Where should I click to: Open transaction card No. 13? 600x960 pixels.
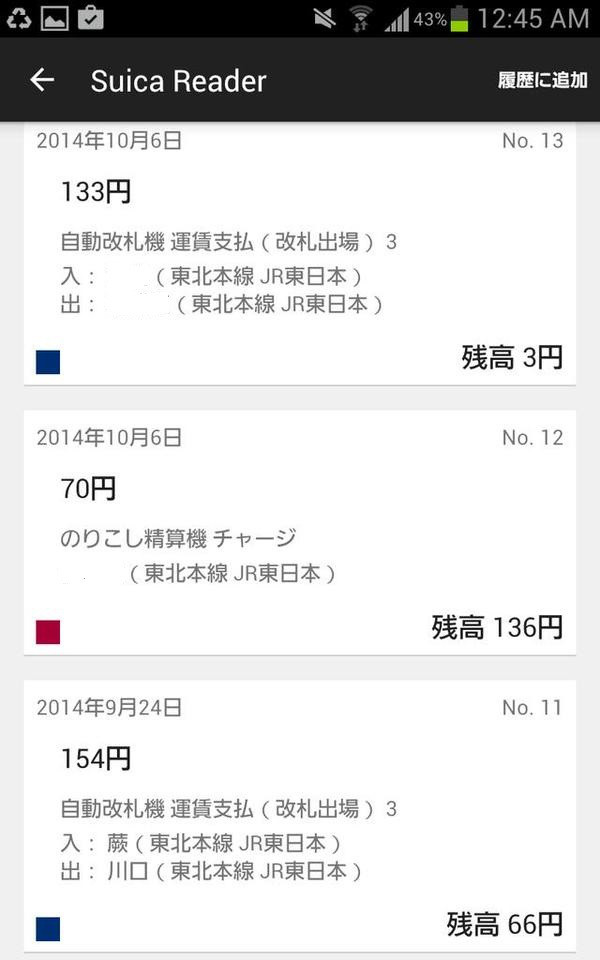click(x=299, y=253)
